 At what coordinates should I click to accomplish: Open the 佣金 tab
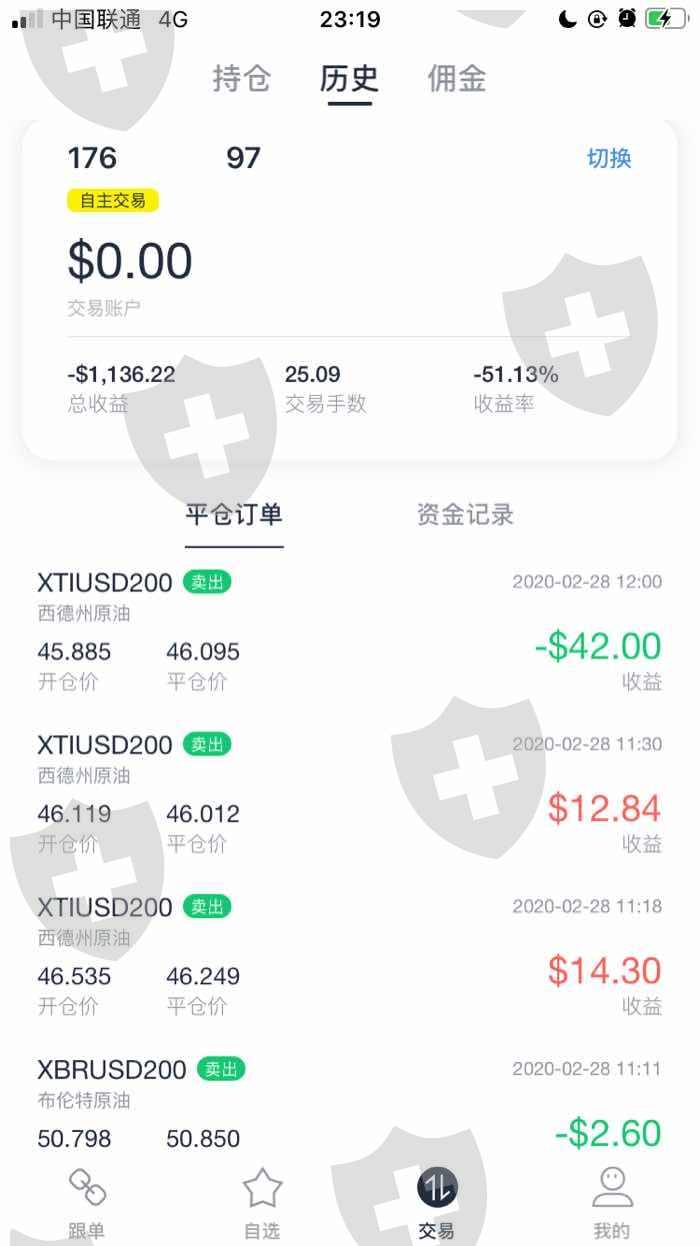pyautogui.click(x=457, y=78)
